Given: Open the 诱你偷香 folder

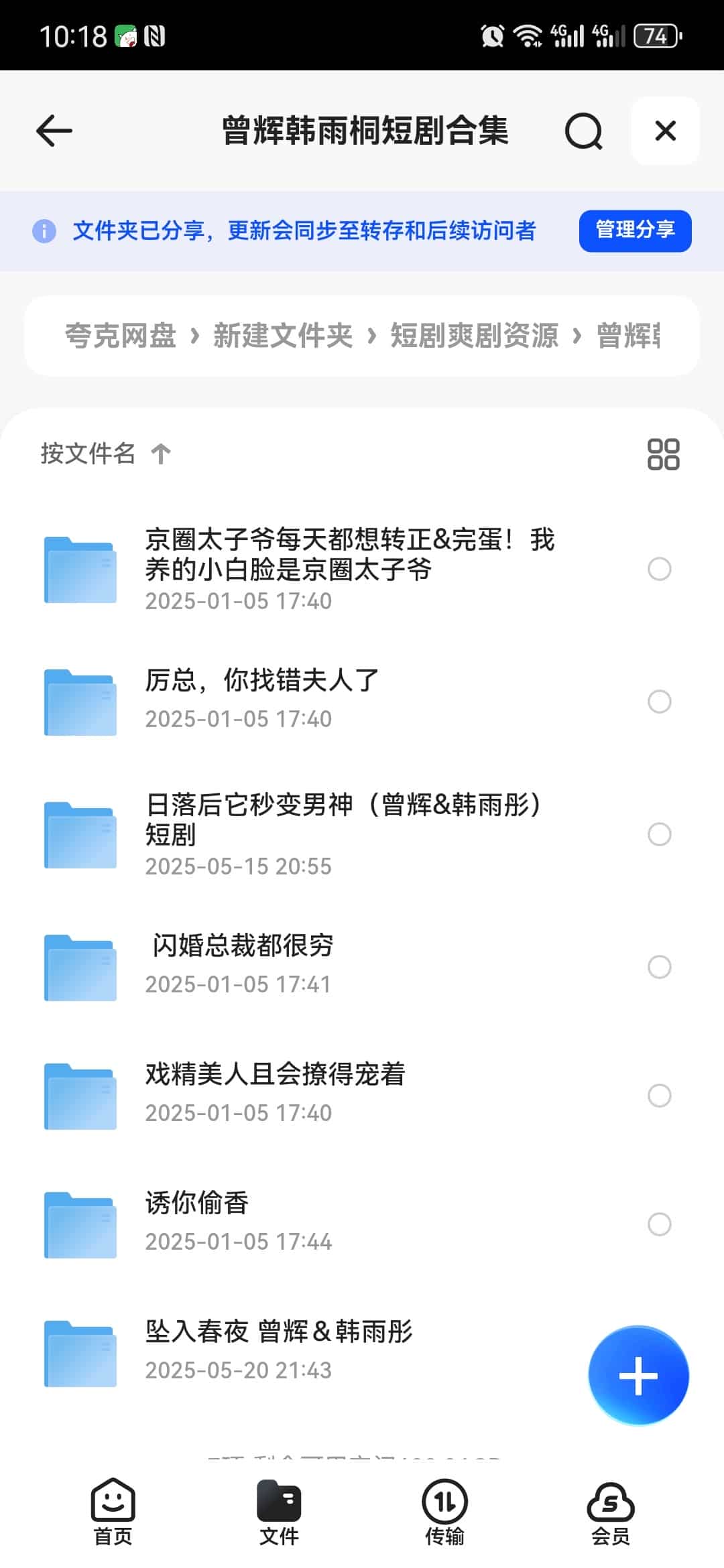Looking at the screenshot, I should (197, 1203).
